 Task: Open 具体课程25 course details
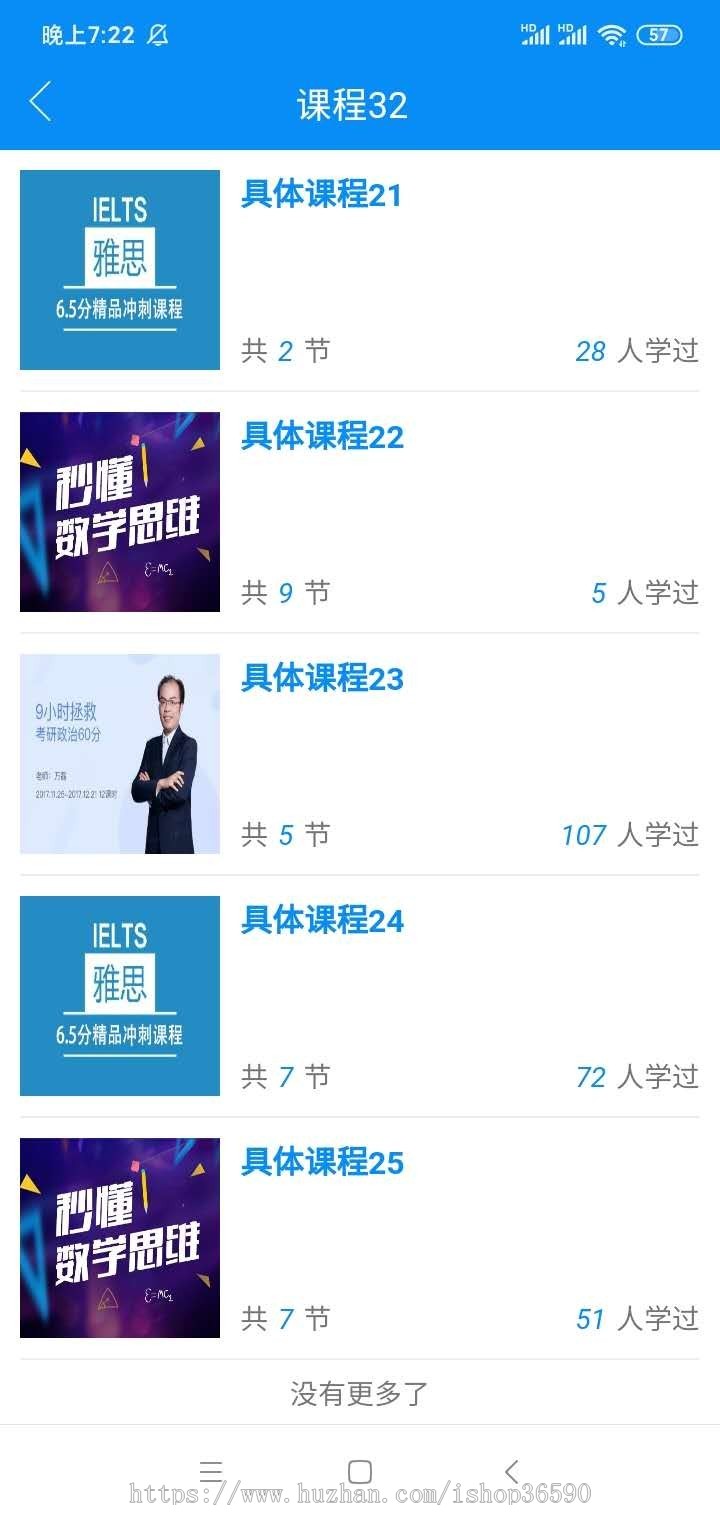[x=321, y=1163]
